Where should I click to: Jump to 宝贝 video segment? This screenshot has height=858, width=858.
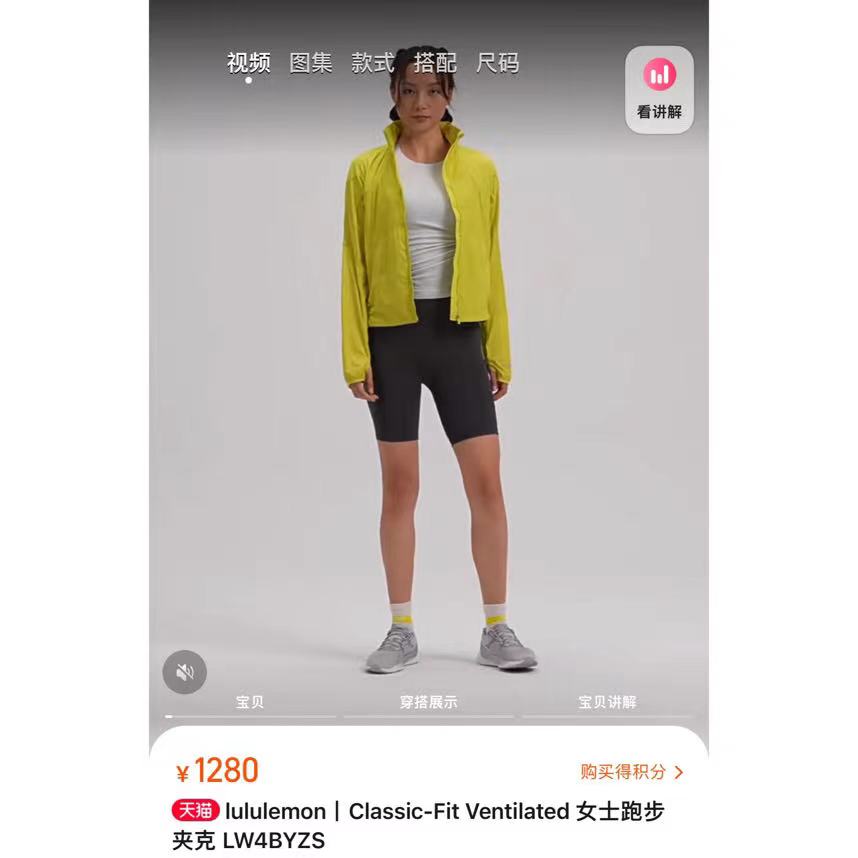click(x=250, y=702)
